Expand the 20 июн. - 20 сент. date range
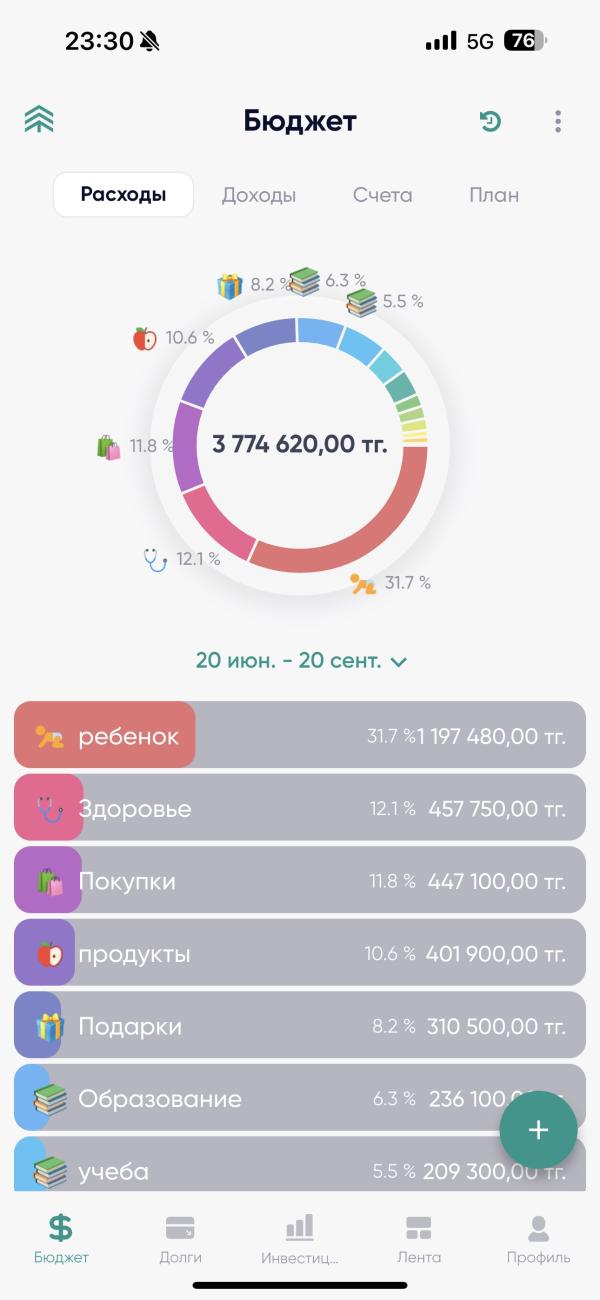600x1300 pixels. (301, 661)
